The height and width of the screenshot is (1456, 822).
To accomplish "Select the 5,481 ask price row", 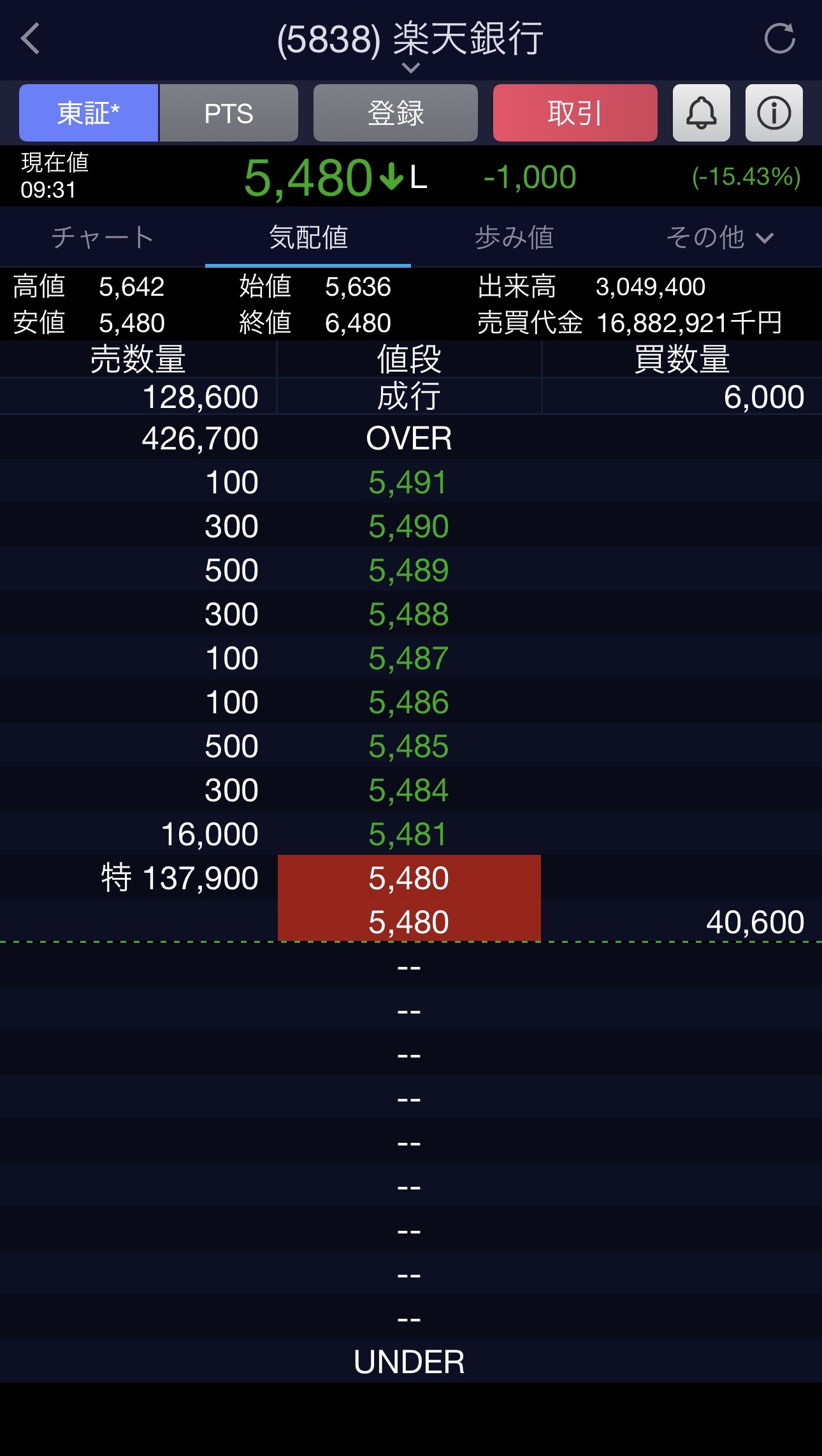I will point(411,834).
